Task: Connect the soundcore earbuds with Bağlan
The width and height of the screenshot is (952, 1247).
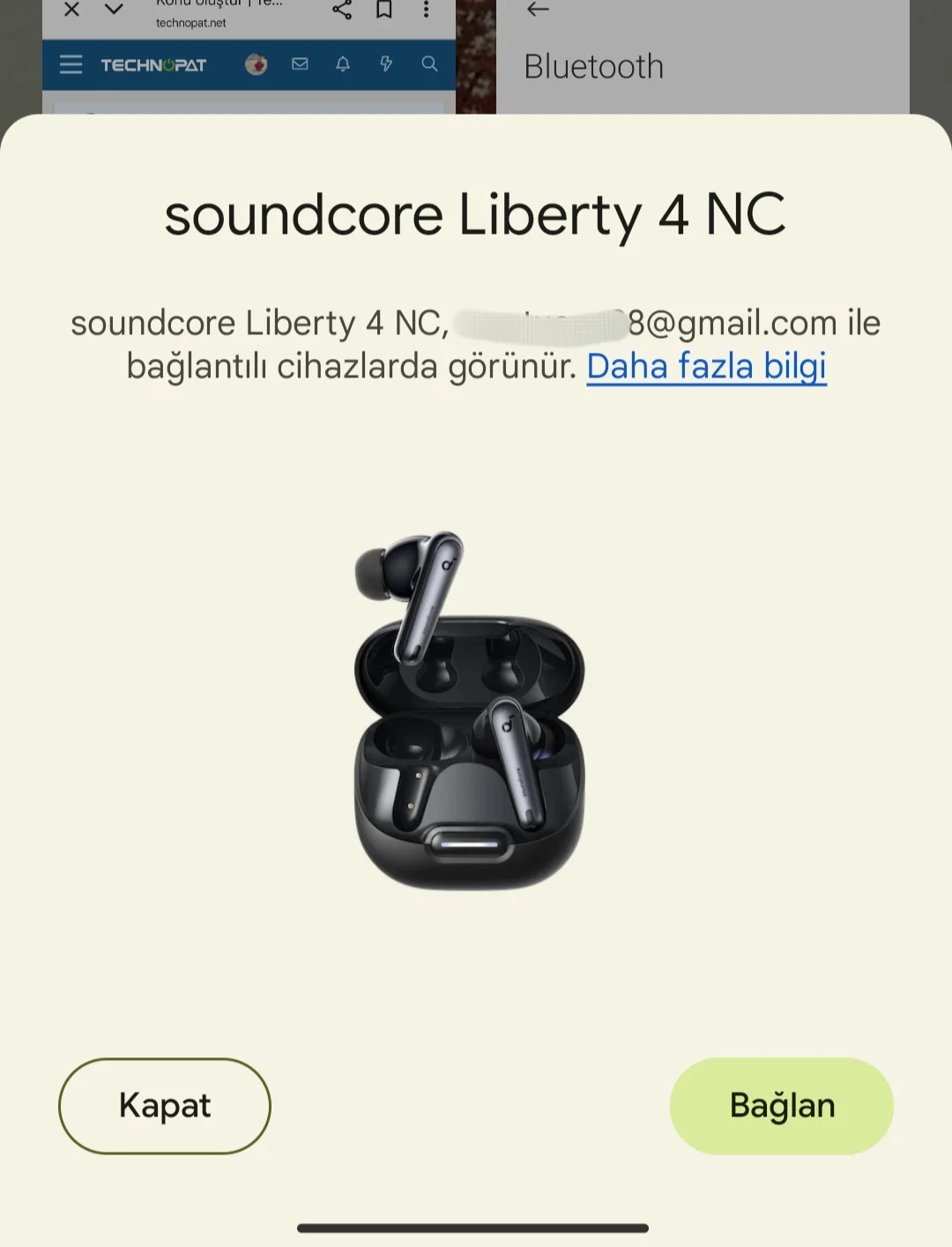Action: pos(781,1106)
